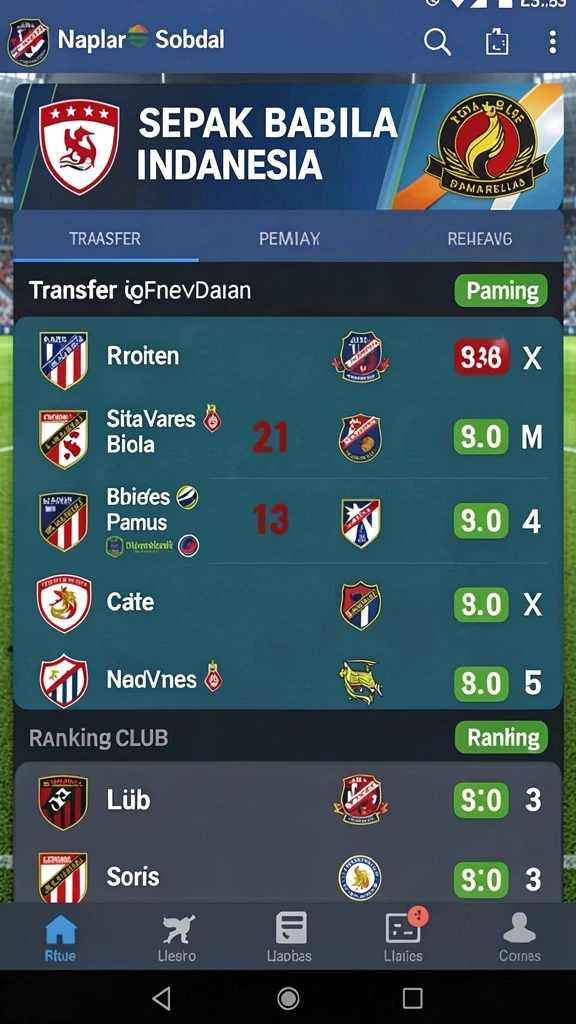This screenshot has width=576, height=1024.
Task: Switch to the Uesro bottom tab
Action: tap(177, 938)
